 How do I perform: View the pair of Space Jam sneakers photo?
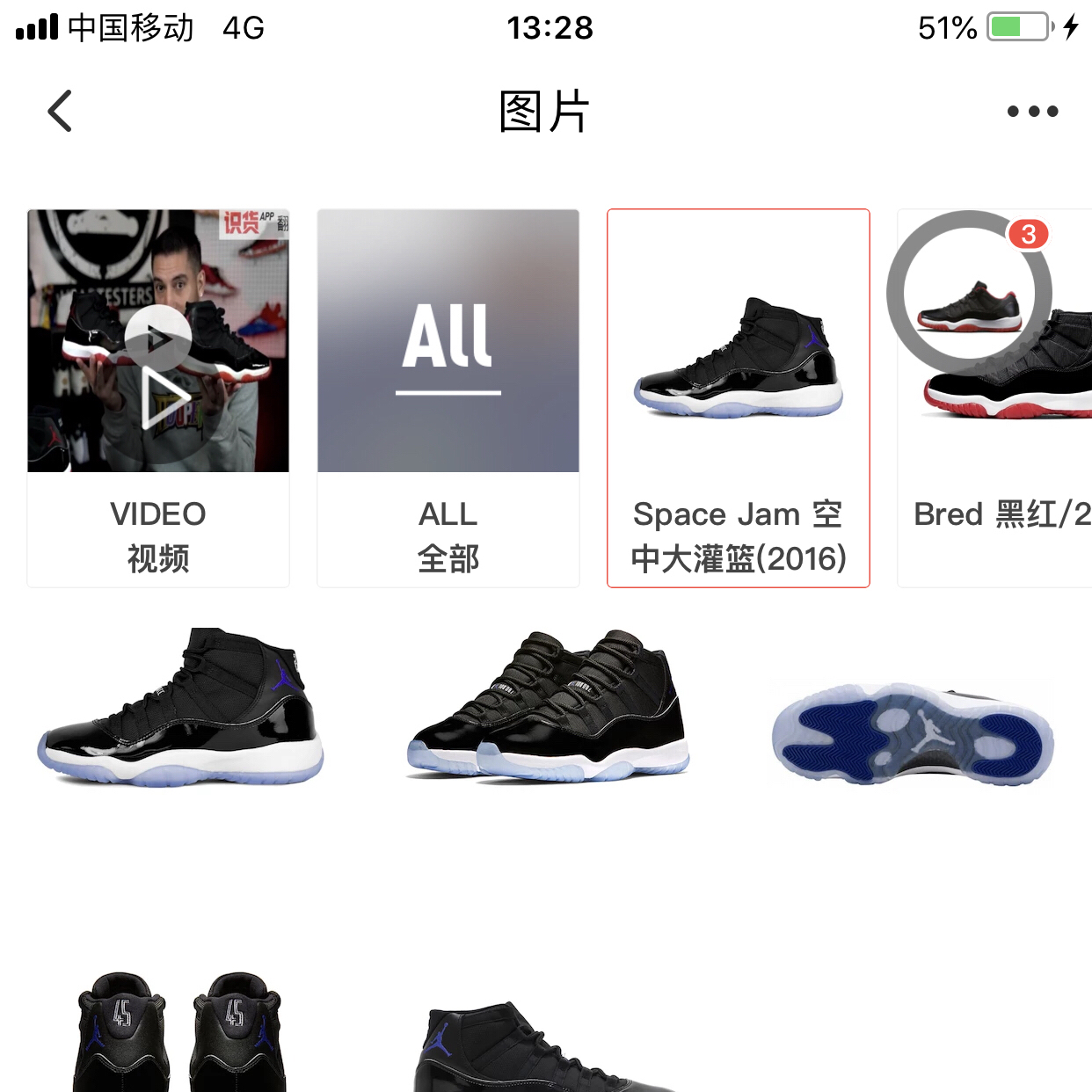click(x=547, y=708)
